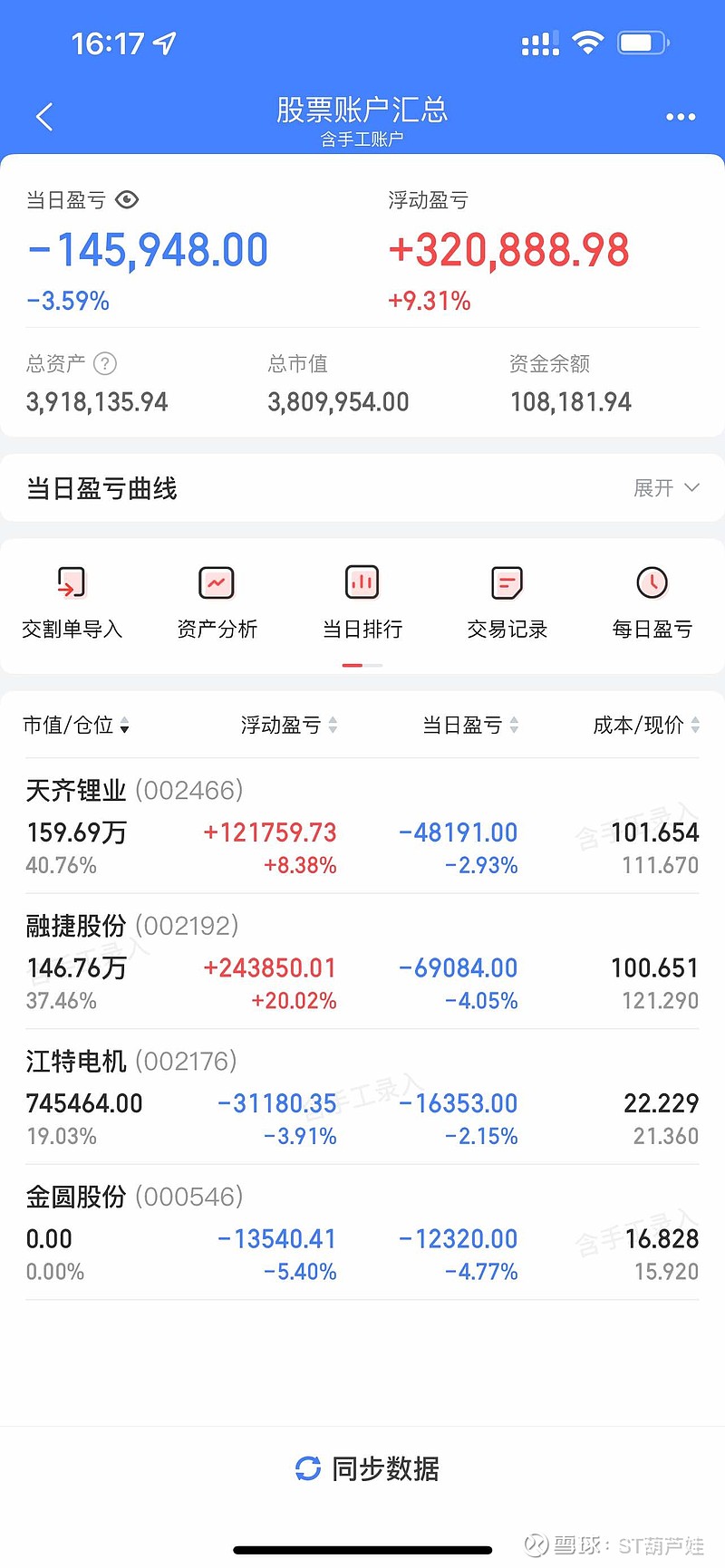Viewport: 725px width, 1568px height.
Task: Sort holdings by 浮动盈亏 column
Action: (x=289, y=725)
